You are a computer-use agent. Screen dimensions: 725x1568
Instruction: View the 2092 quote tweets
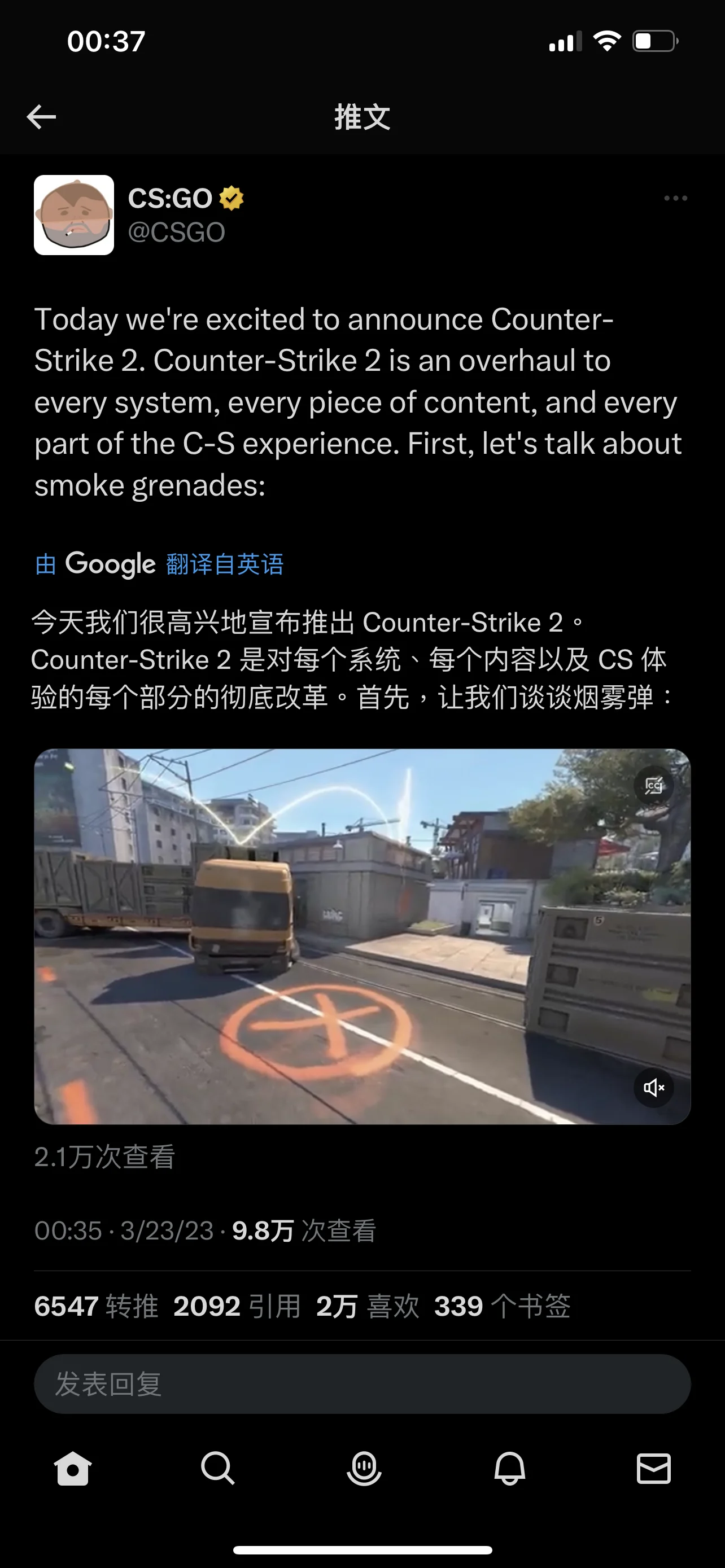(237, 1306)
